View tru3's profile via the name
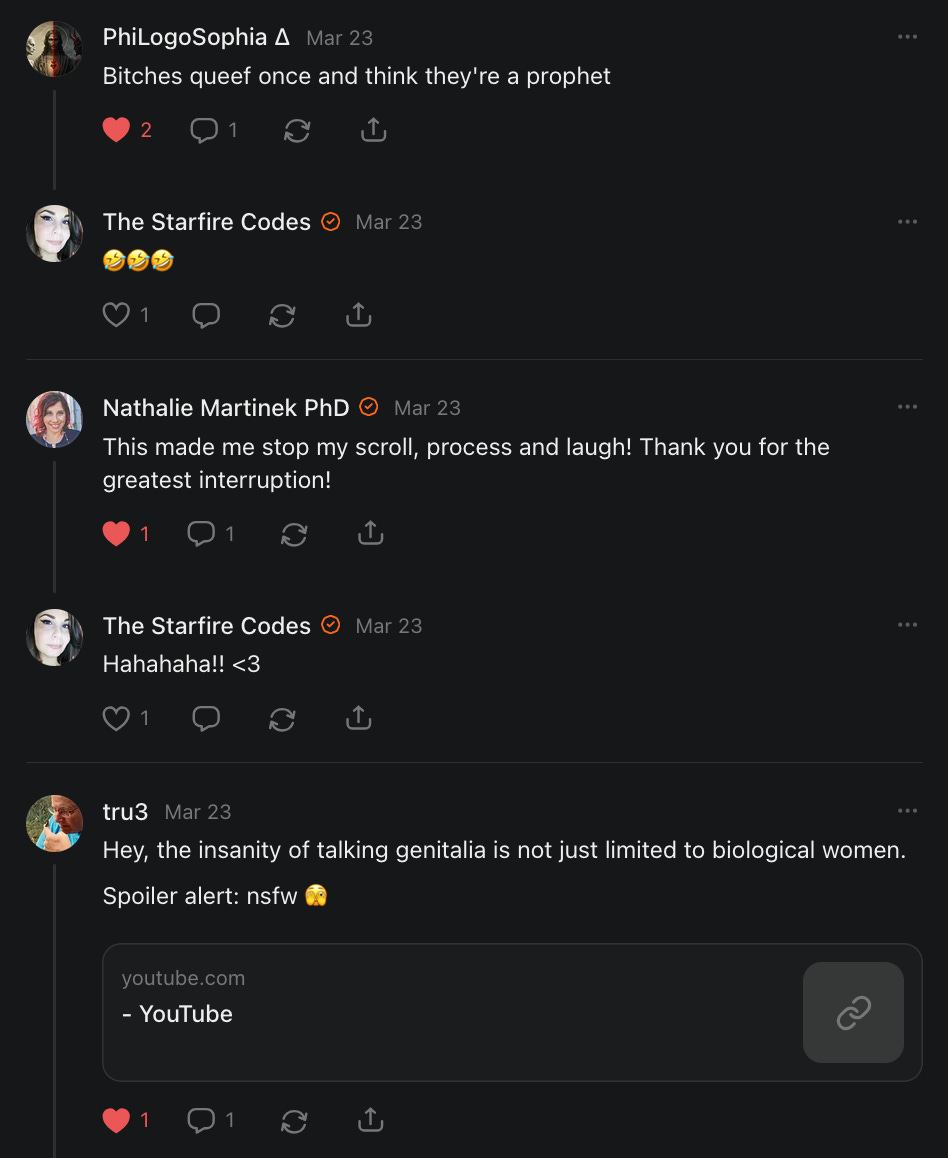Image resolution: width=948 pixels, height=1158 pixels. pos(126,812)
